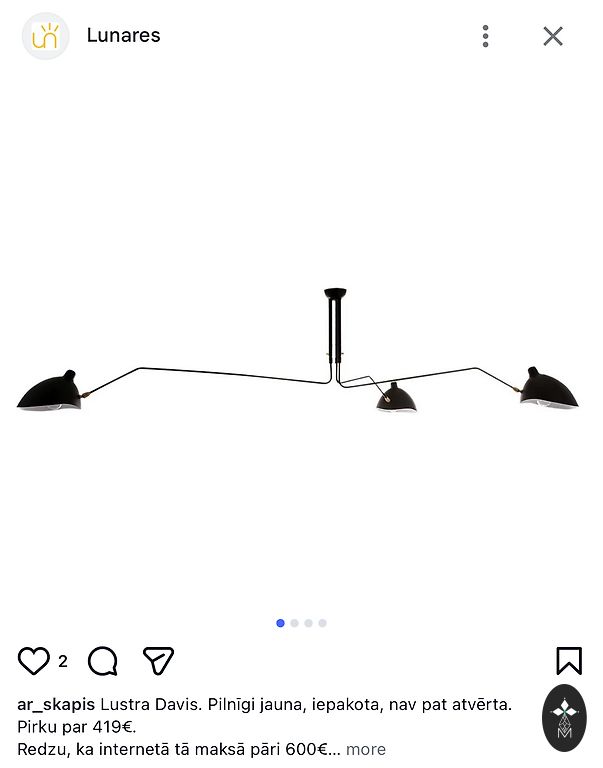Open the ar_skapis author profile
The image size is (603, 768).
click(56, 704)
